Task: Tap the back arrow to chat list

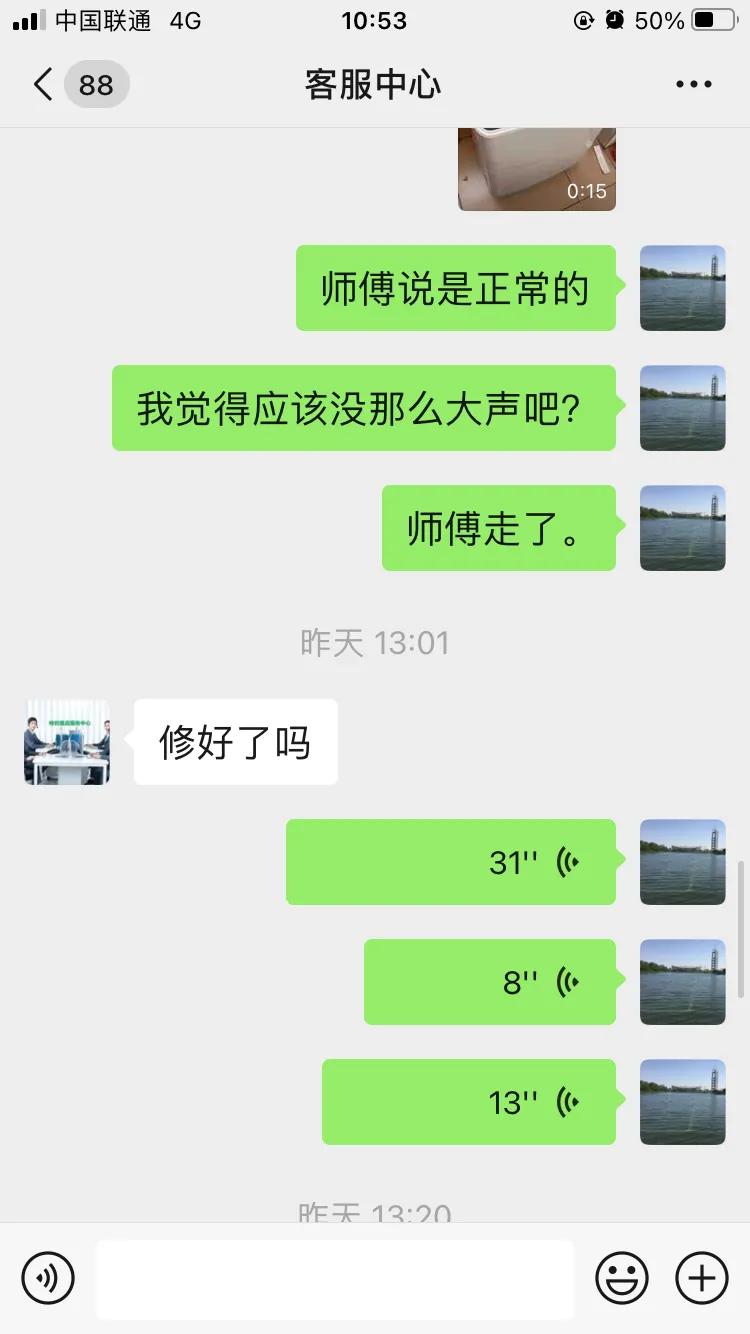Action: (42, 84)
